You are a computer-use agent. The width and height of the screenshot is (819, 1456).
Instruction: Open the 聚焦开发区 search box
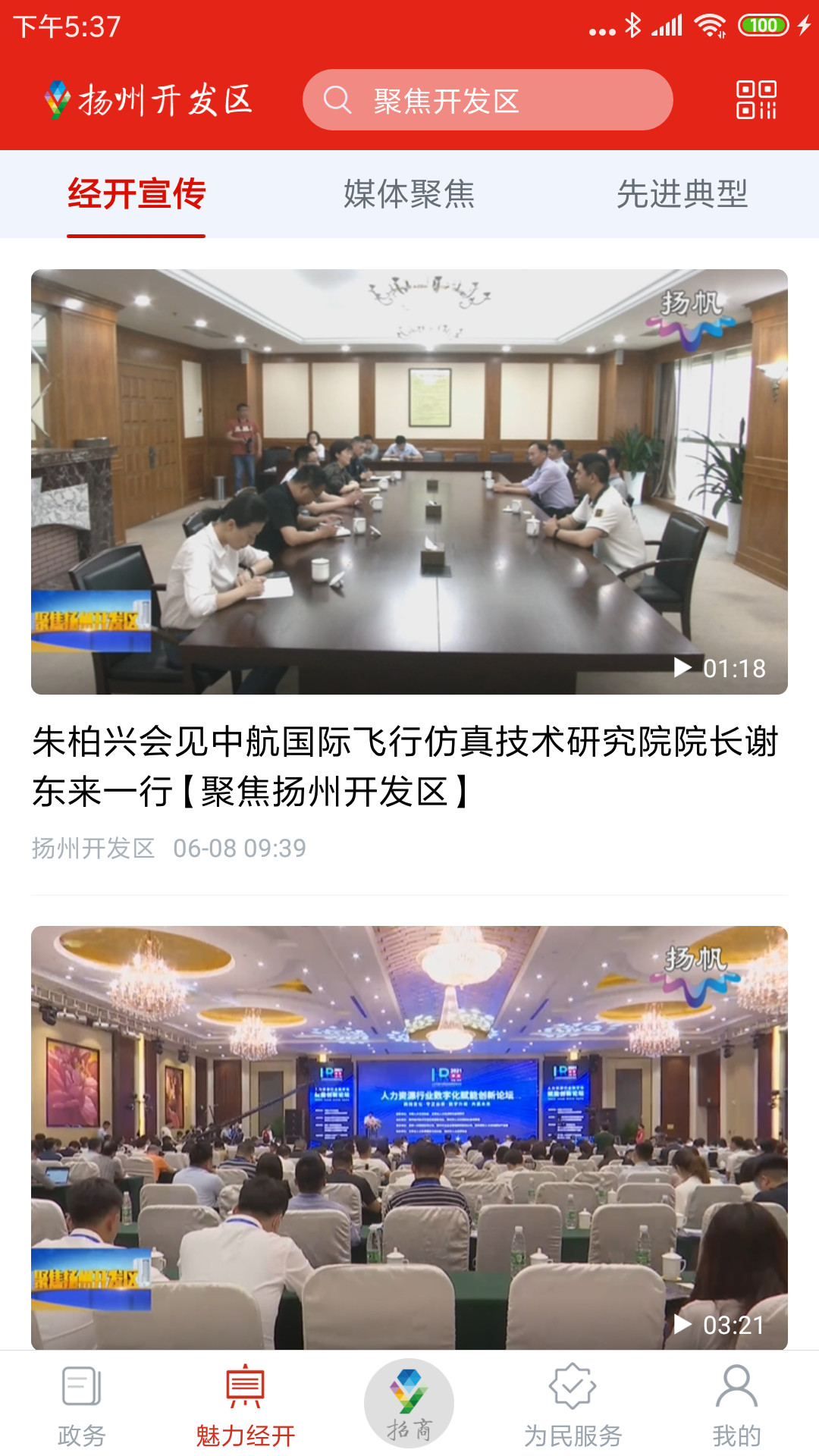(487, 100)
